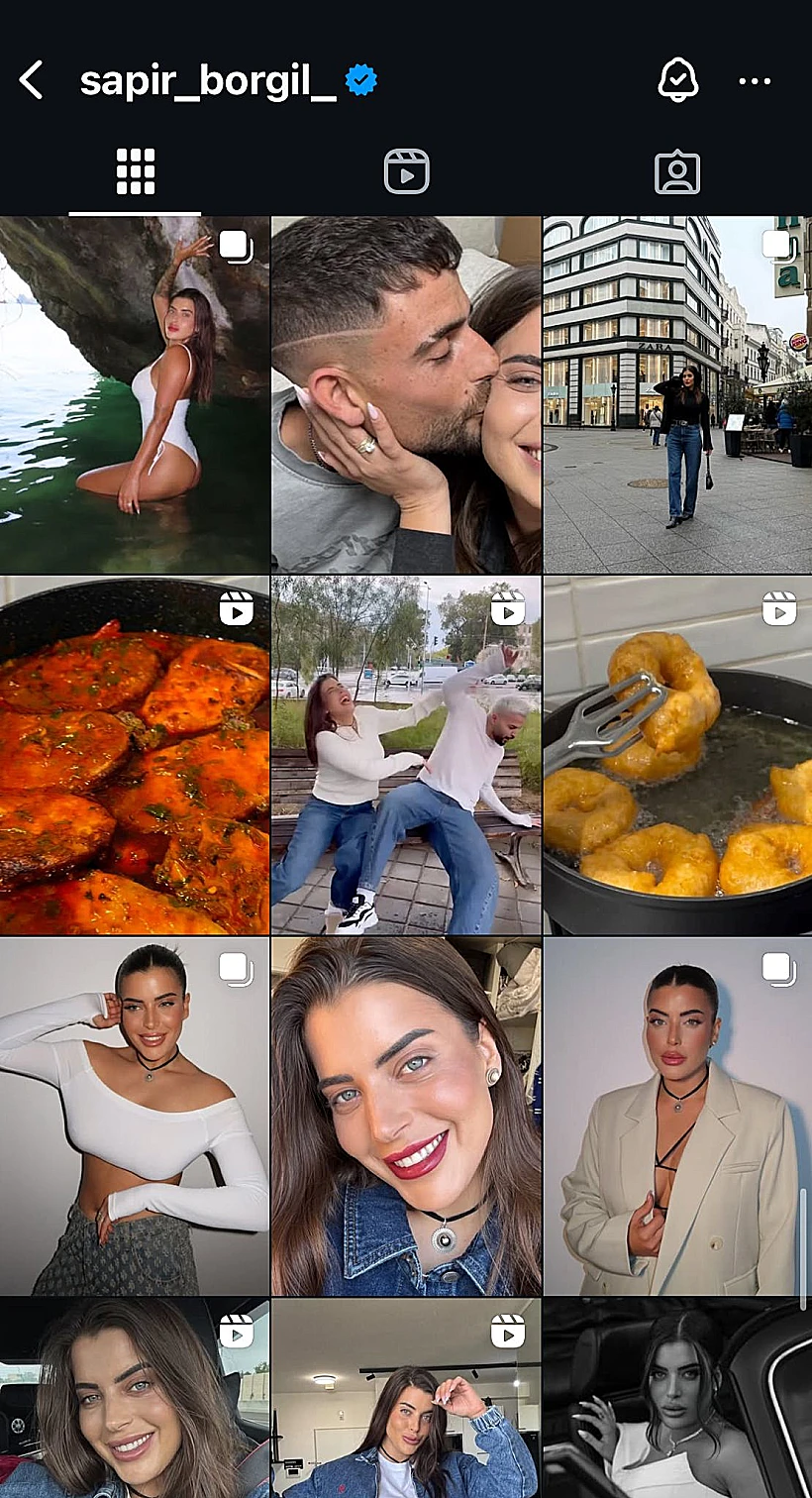Open the beige blazer photo post
Screen dimensions: 812x1498
coord(677,1116)
